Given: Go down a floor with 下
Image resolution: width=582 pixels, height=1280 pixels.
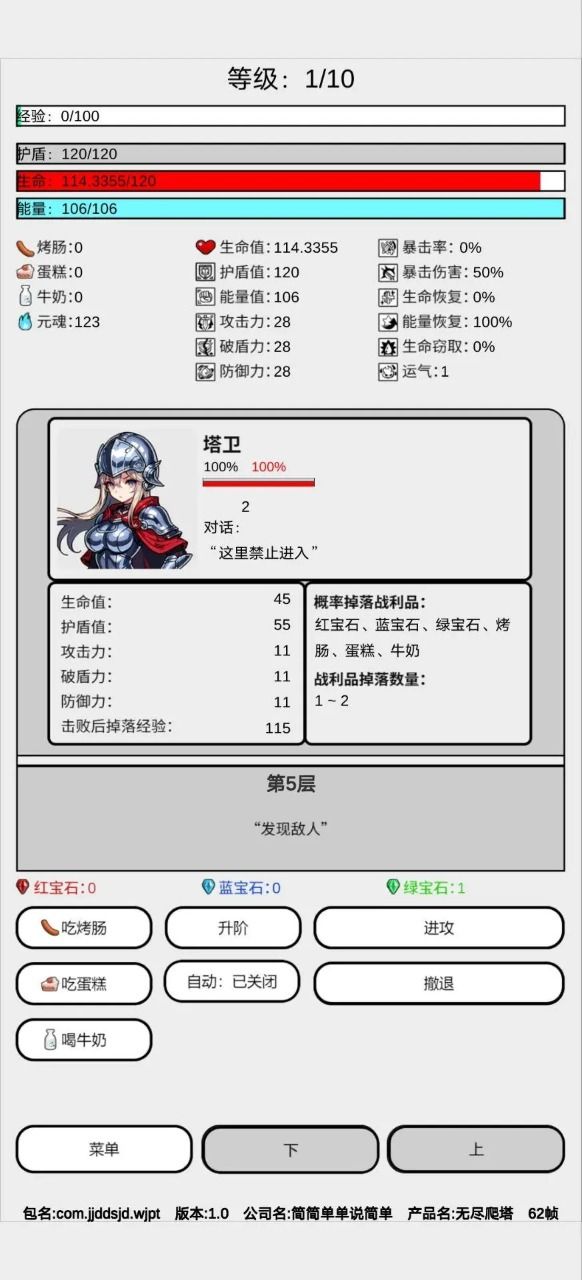Looking at the screenshot, I should [x=291, y=1149].
